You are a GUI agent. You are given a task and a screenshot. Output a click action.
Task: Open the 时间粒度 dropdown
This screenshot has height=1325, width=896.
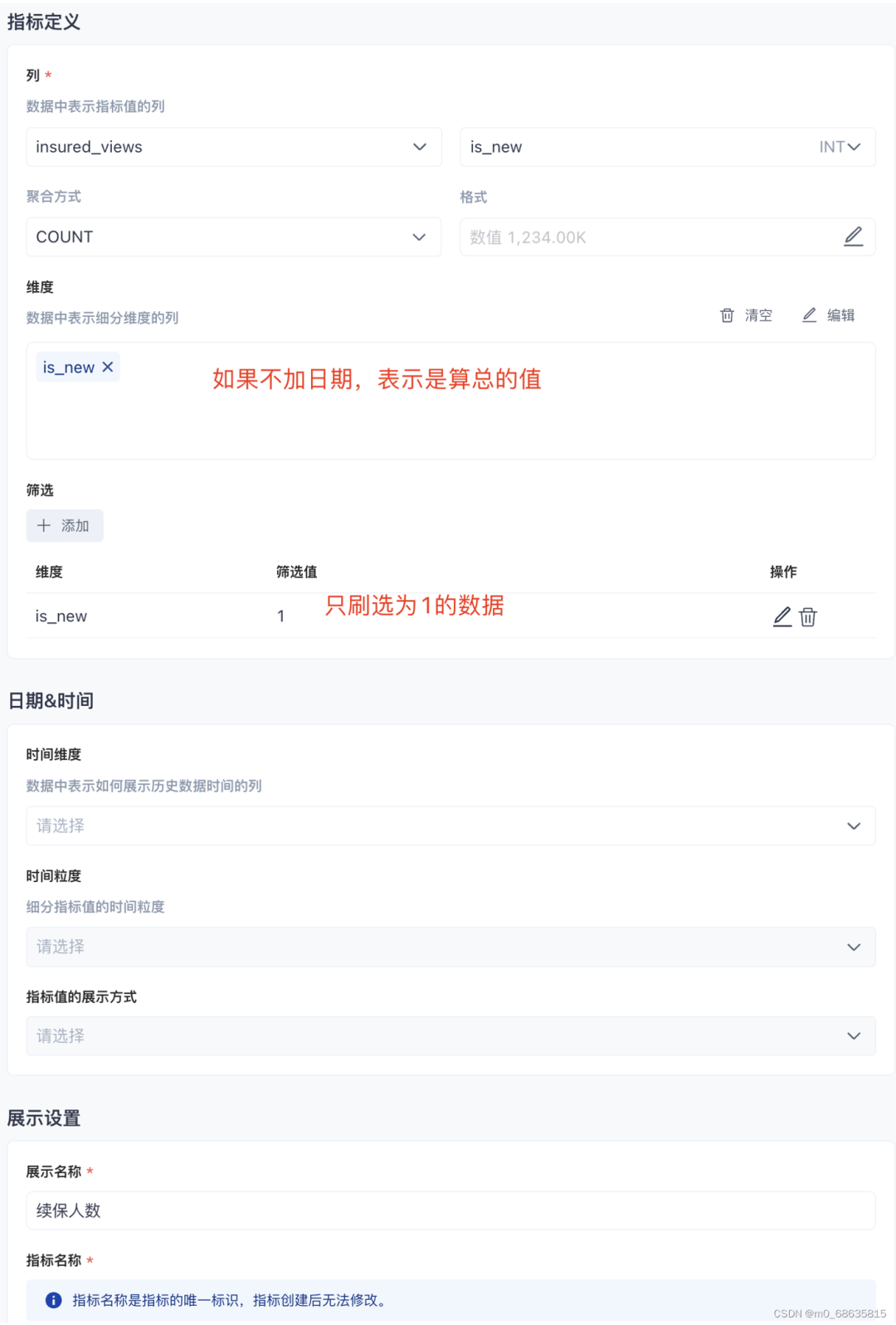pos(450,947)
